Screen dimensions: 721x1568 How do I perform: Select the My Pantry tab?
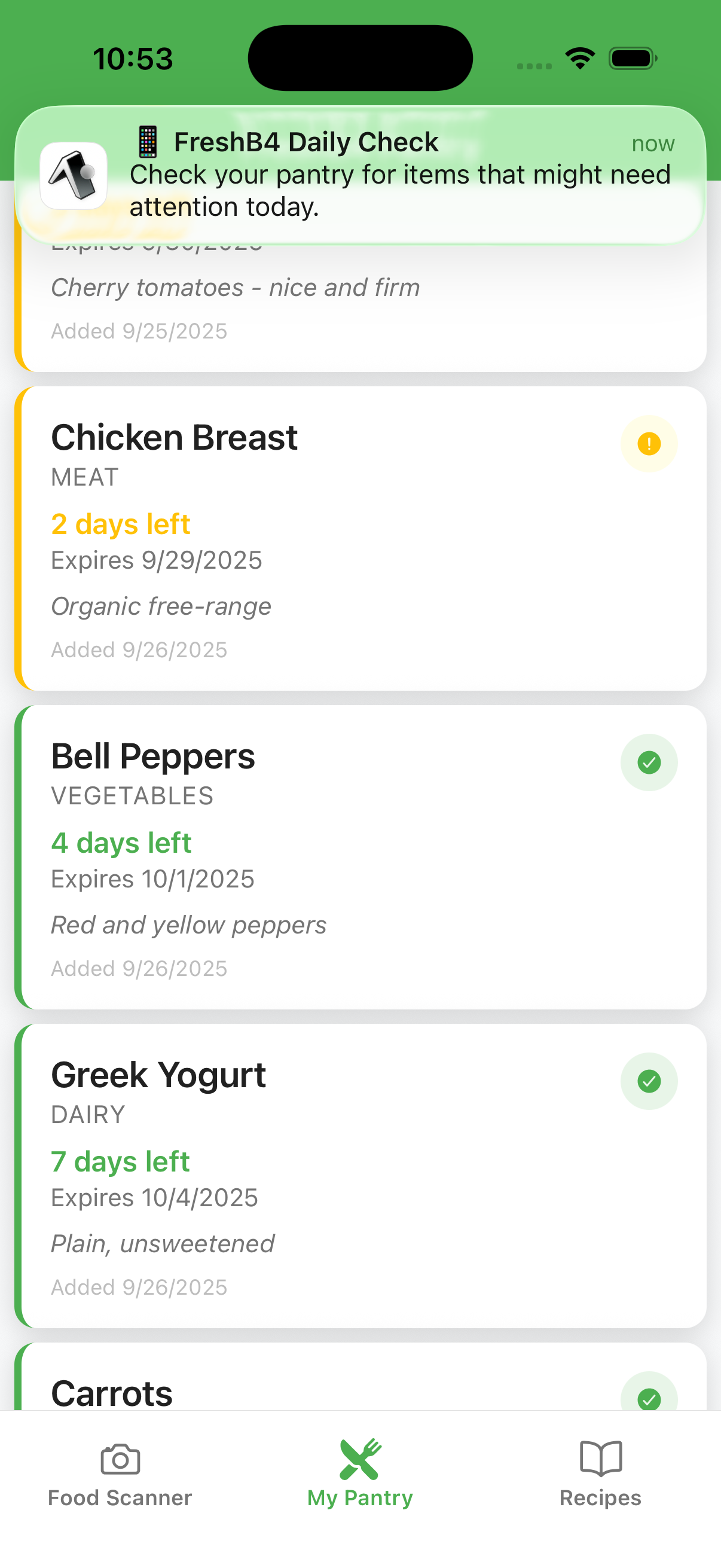[x=360, y=1474]
